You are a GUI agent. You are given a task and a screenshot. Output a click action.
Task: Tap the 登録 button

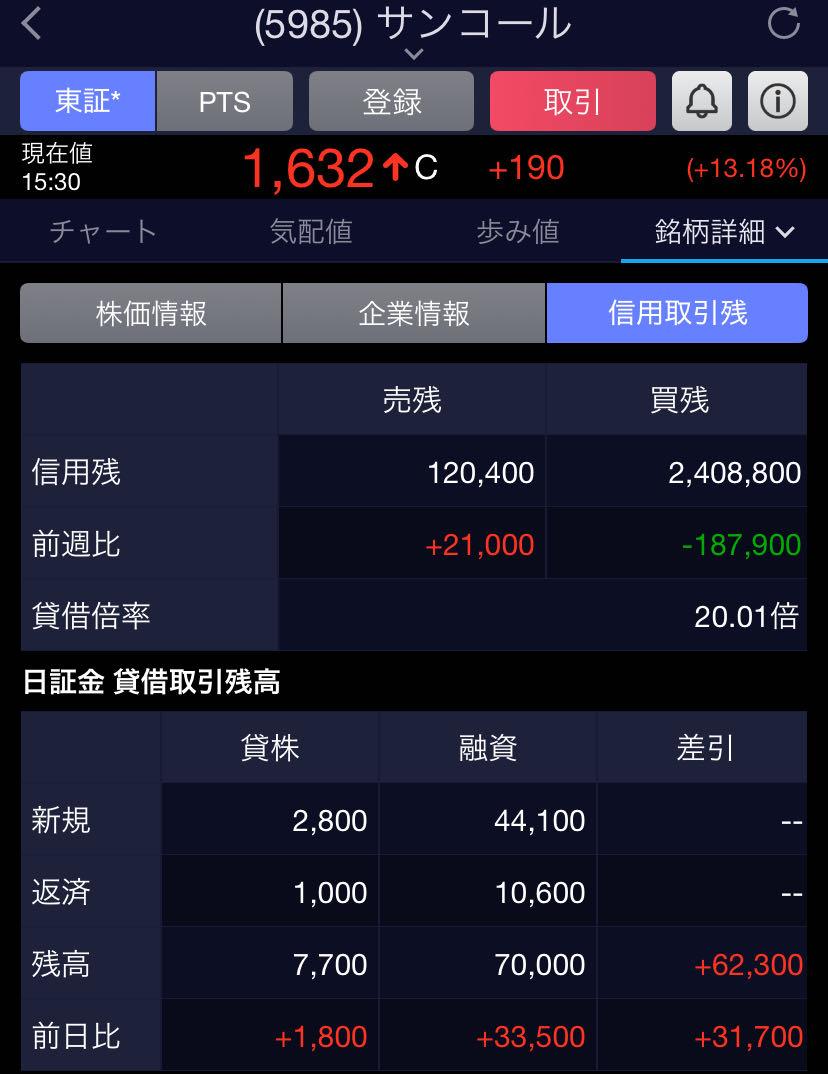[391, 101]
